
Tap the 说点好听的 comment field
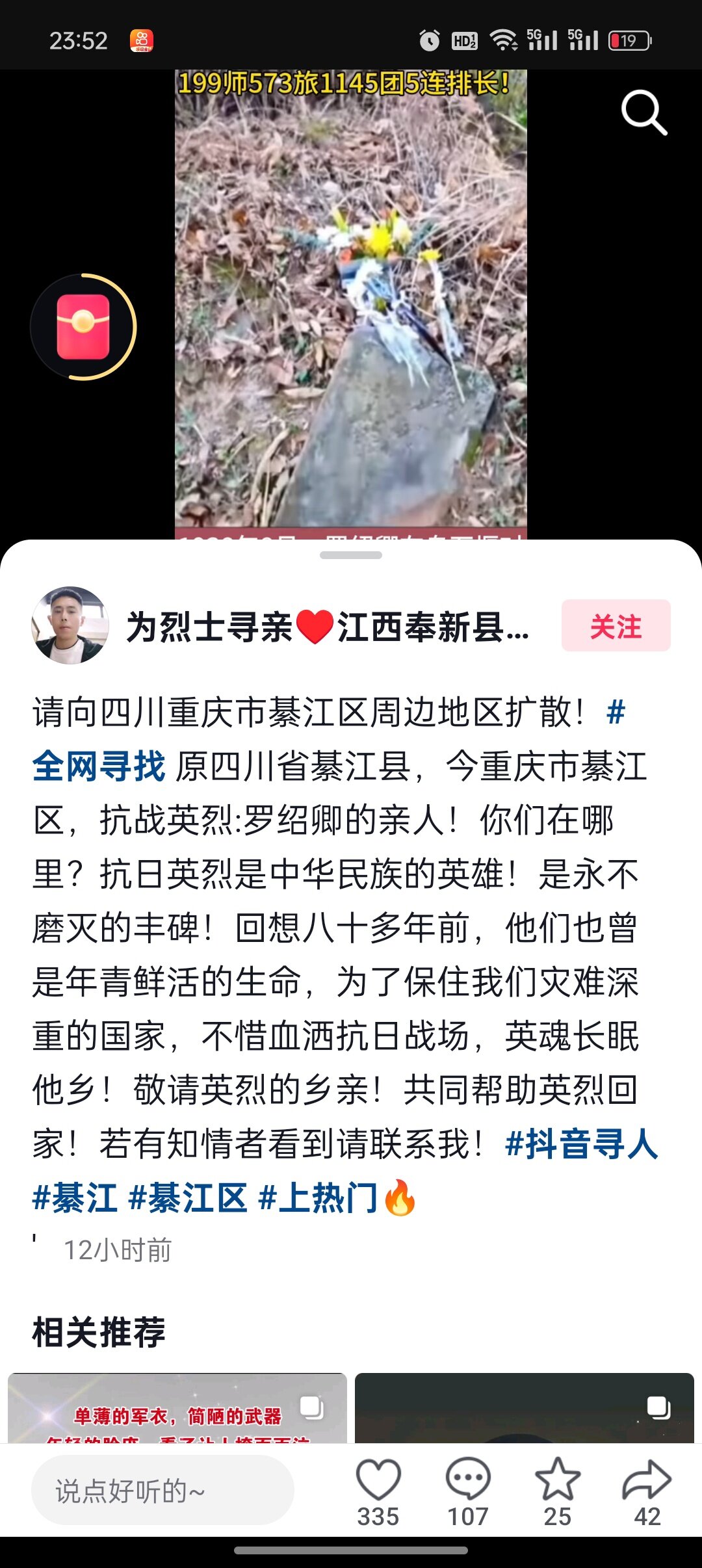pyautogui.click(x=162, y=1491)
